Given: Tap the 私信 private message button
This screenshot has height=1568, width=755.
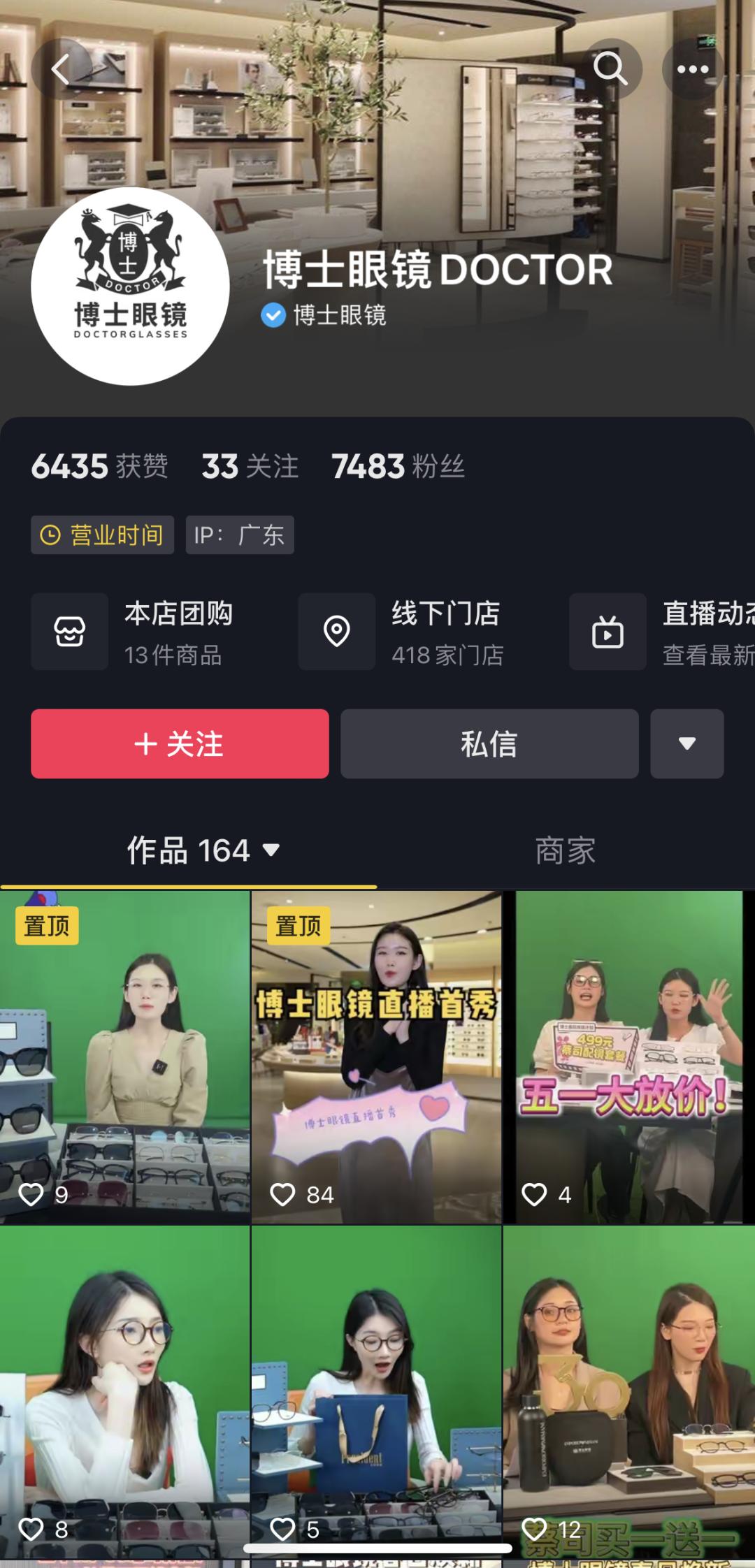Looking at the screenshot, I should [489, 743].
